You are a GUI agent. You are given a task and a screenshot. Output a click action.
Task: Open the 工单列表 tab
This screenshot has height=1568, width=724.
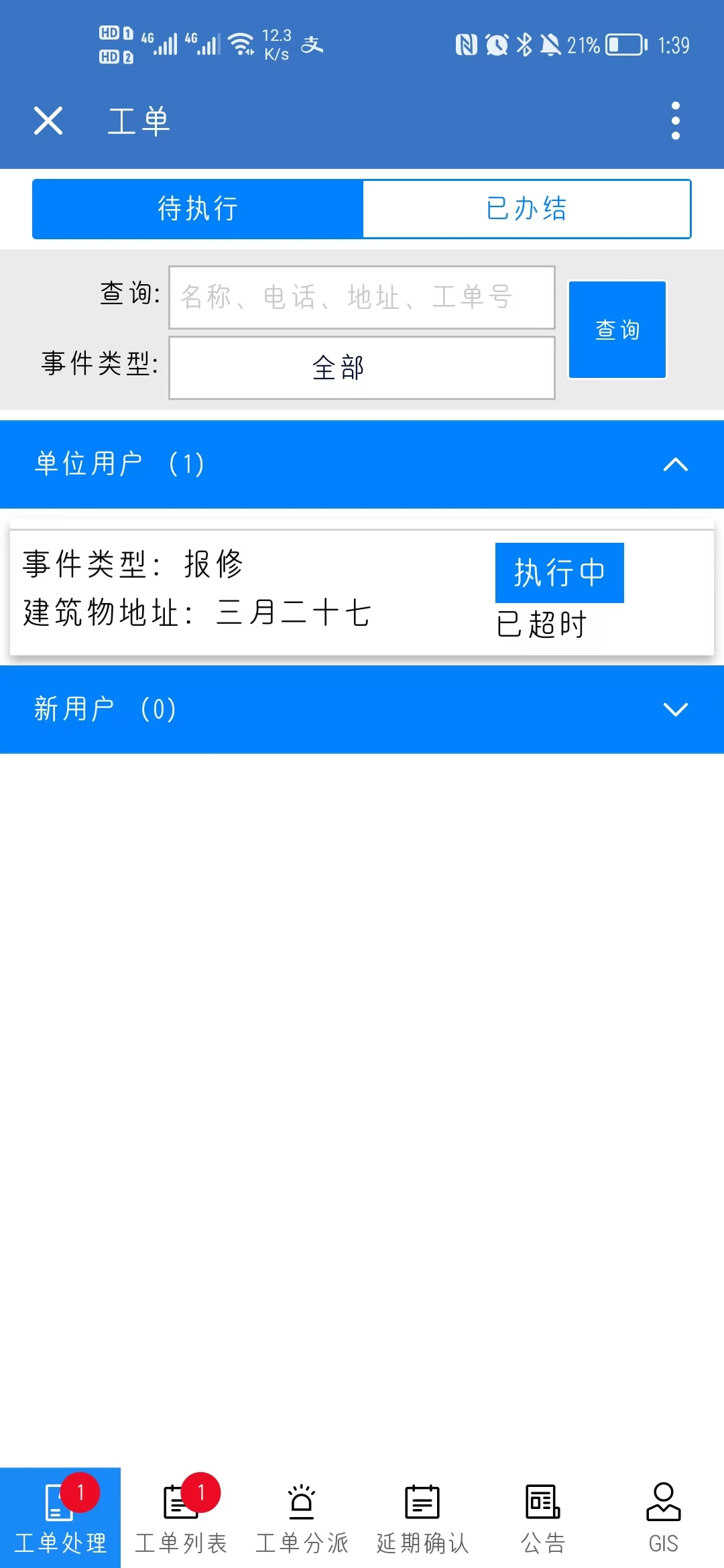tap(181, 1518)
